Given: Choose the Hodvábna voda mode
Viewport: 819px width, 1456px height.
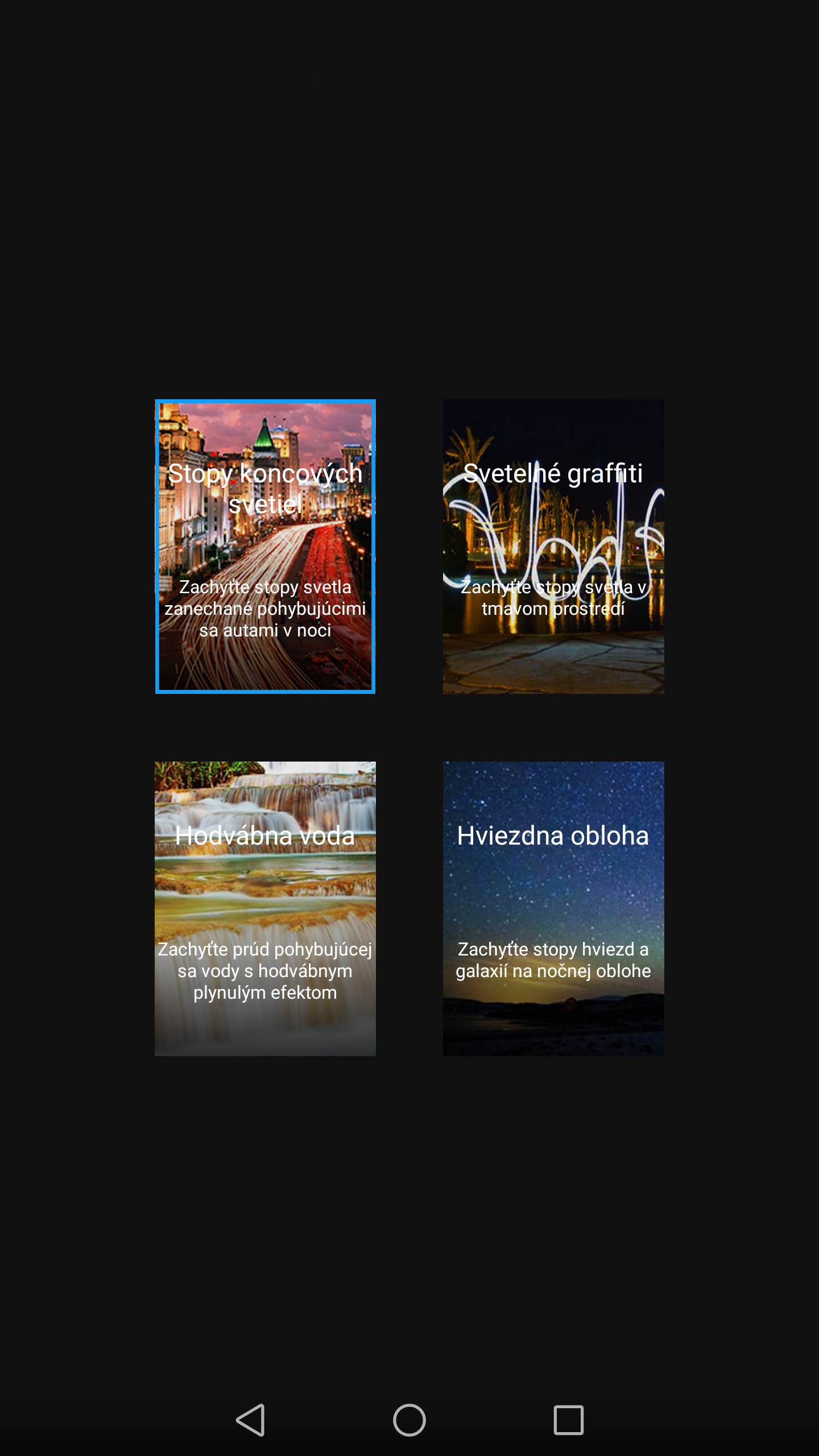Looking at the screenshot, I should coord(265,909).
